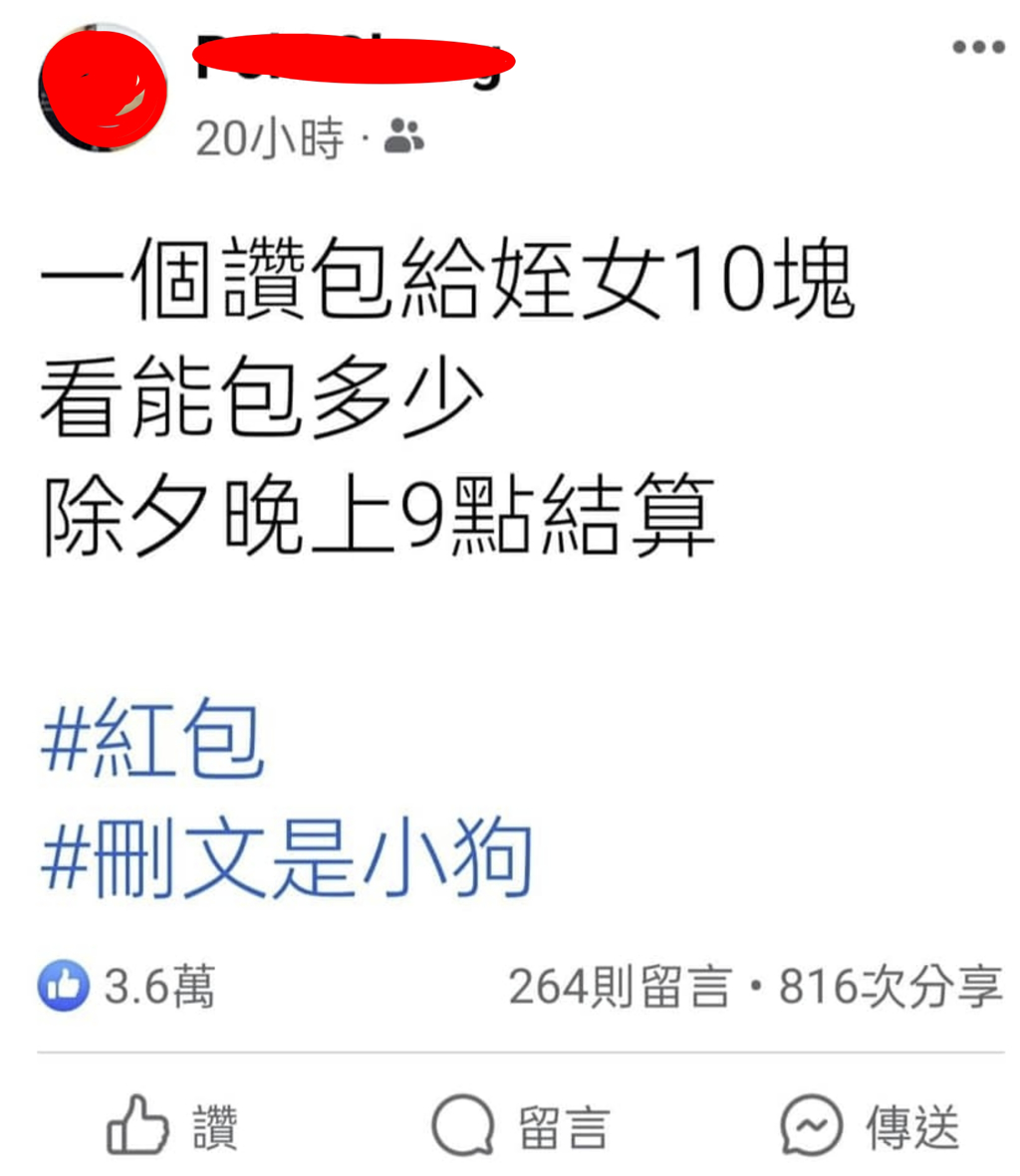Tap 留言 to comment on post
1020x1176 pixels.
pos(520,1126)
